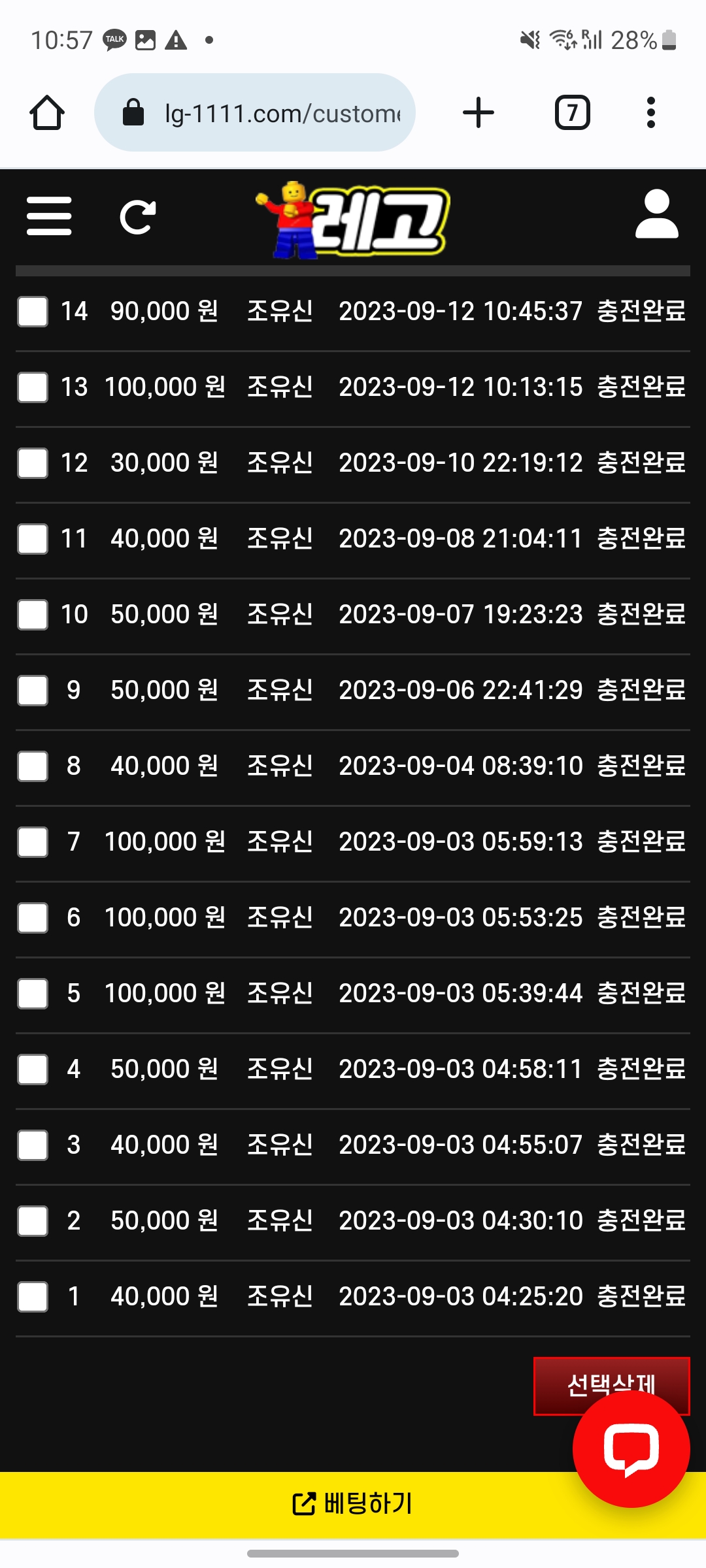
Task: Select row 8 checkbox
Action: tap(33, 766)
